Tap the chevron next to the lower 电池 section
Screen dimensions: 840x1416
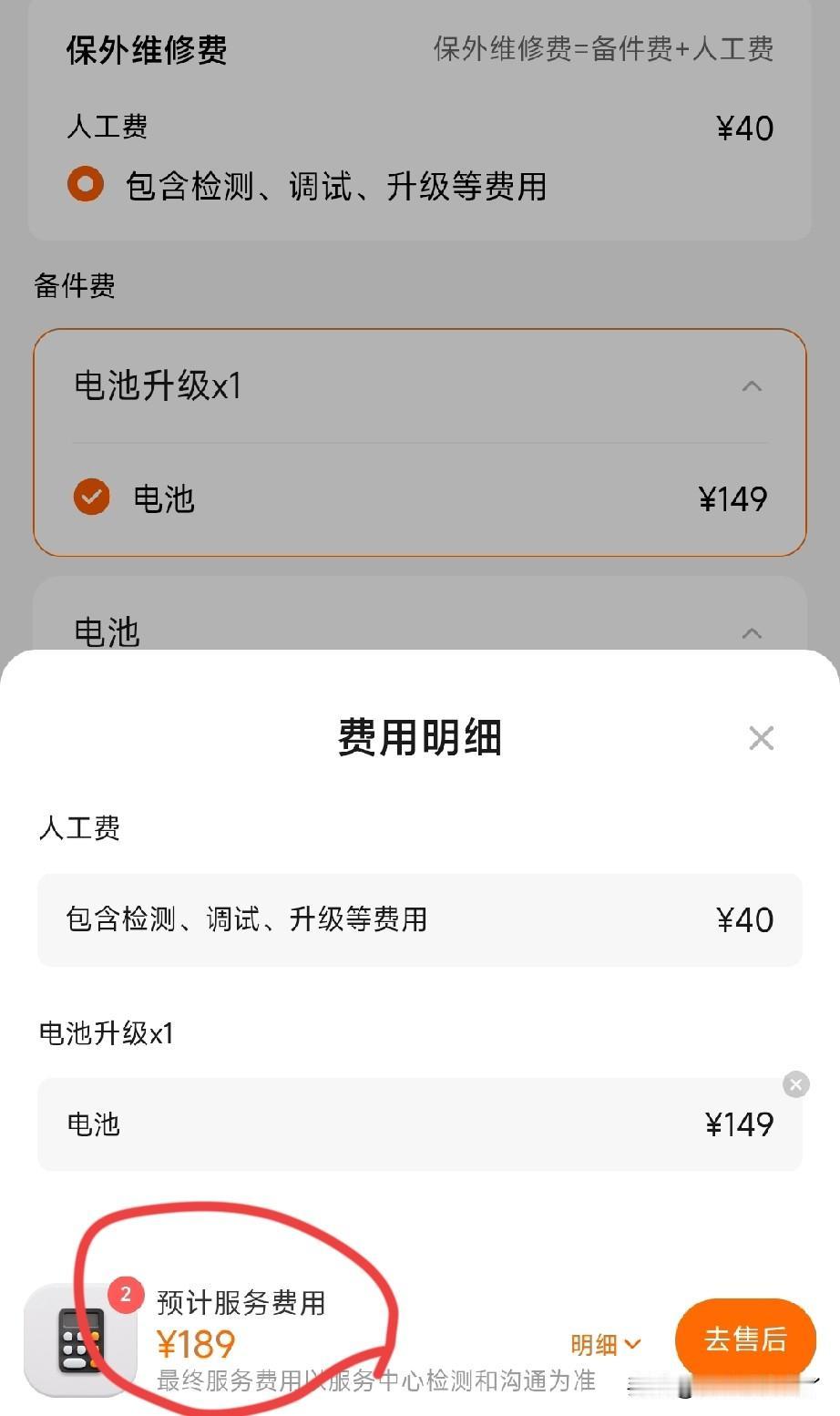click(x=753, y=632)
